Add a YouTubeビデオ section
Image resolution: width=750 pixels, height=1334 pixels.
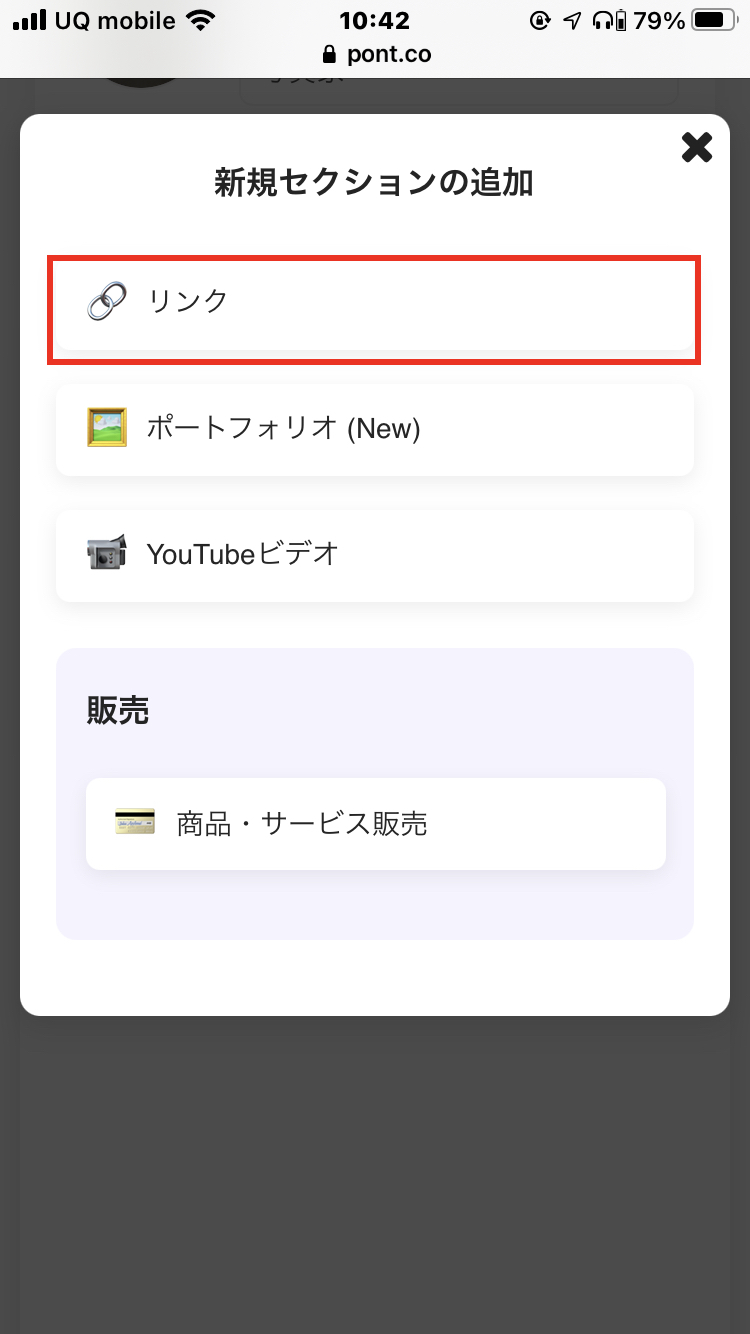[x=375, y=555]
